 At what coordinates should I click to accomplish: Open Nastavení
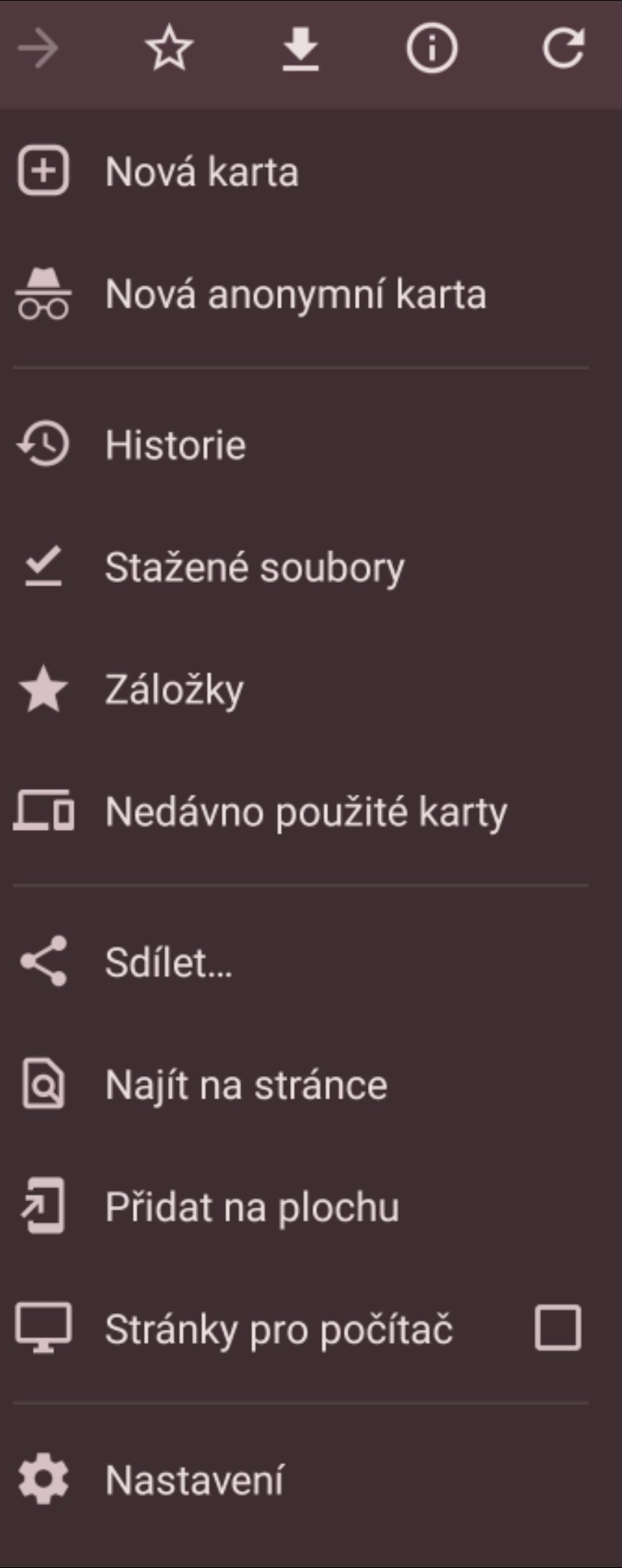tap(194, 1480)
